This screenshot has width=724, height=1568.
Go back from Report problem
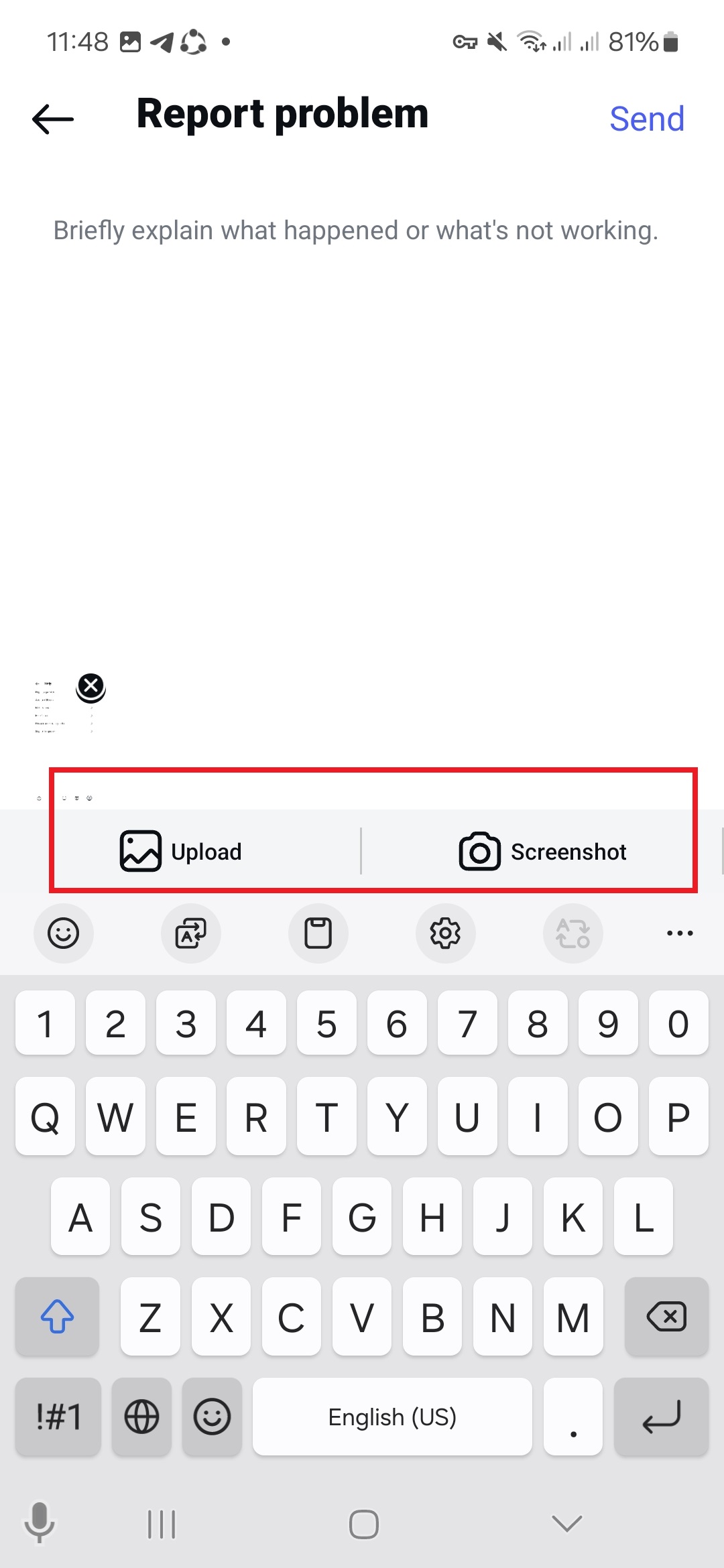53,119
